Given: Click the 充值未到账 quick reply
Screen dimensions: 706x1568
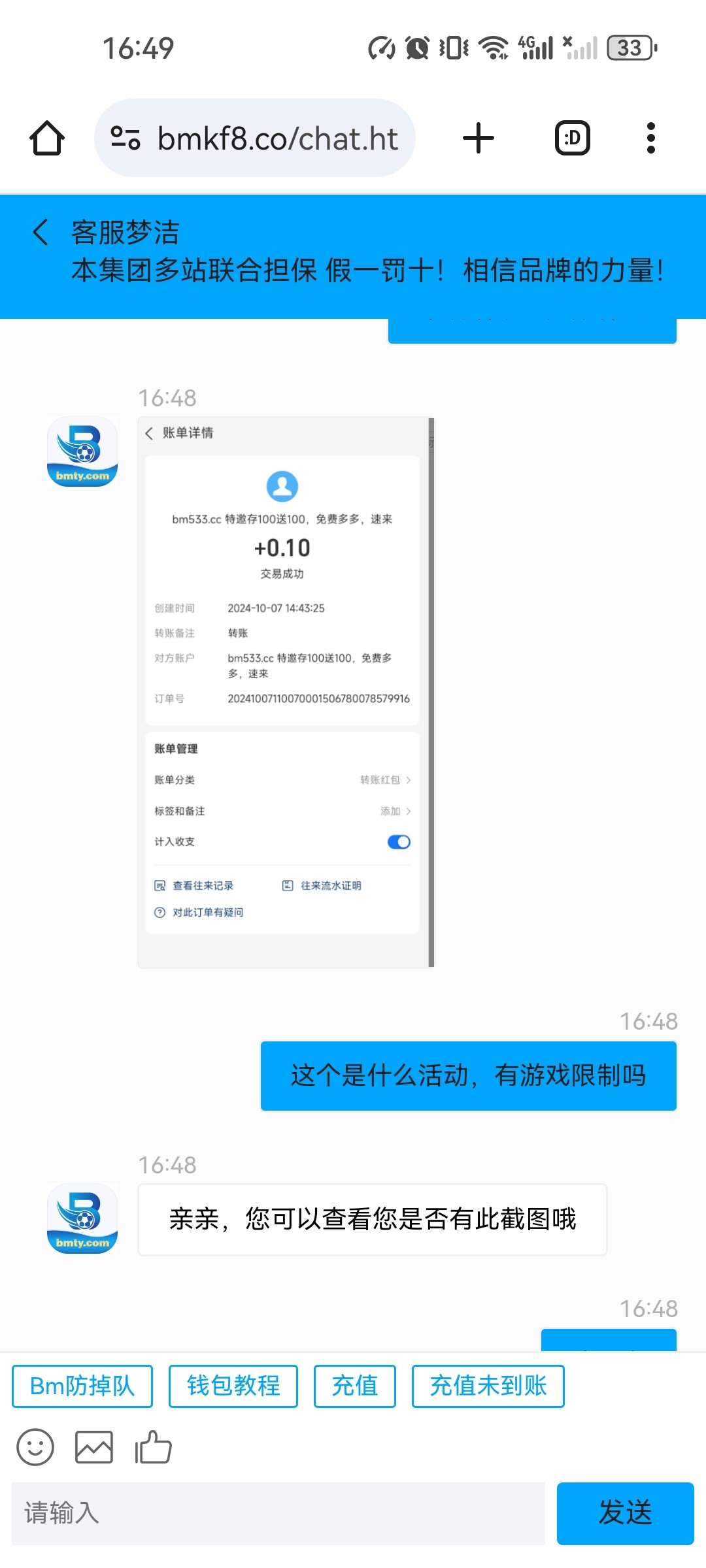Looking at the screenshot, I should click(x=488, y=1386).
